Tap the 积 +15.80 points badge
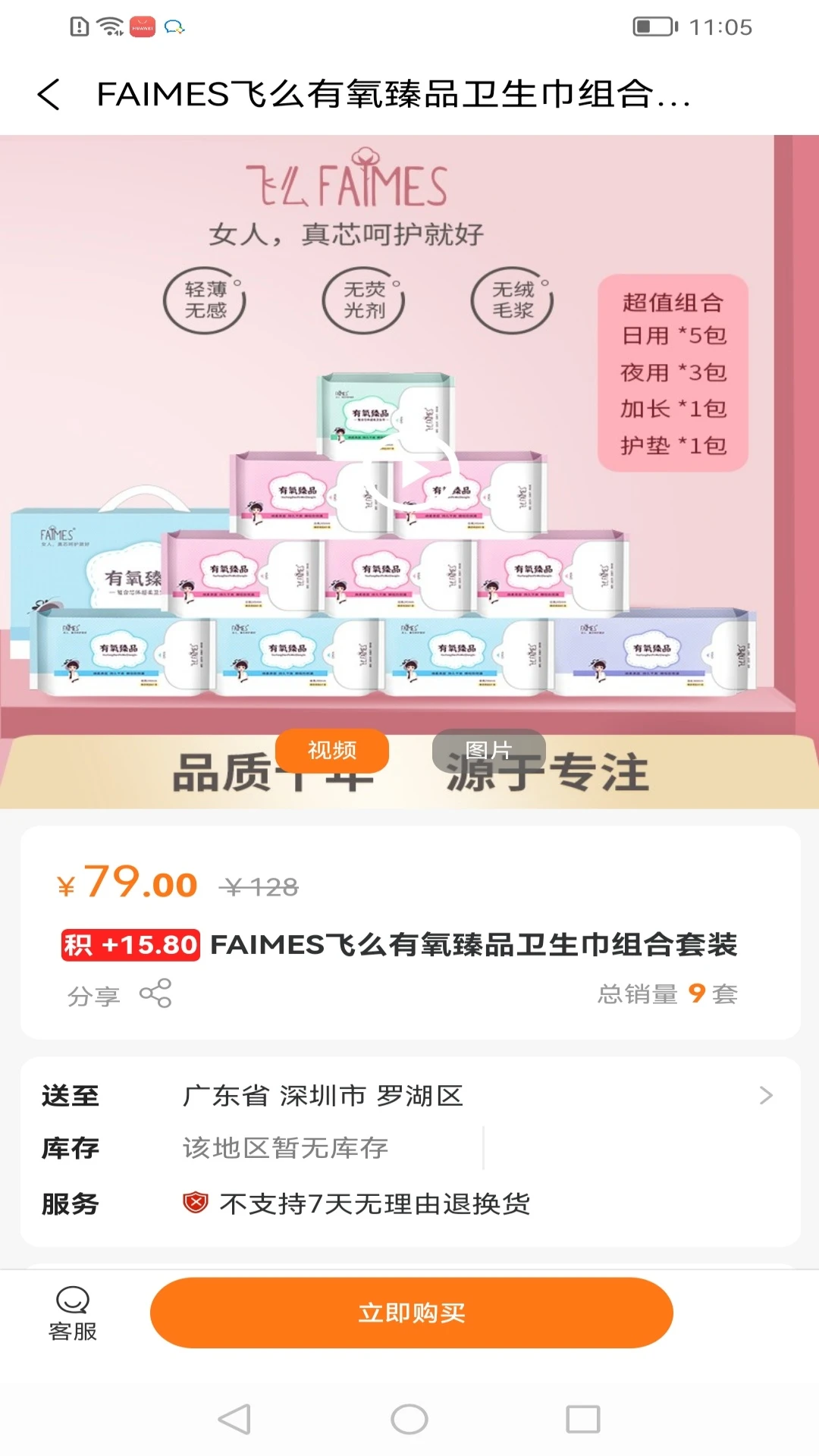Screen dimensions: 819x1456 pyautogui.click(x=129, y=945)
